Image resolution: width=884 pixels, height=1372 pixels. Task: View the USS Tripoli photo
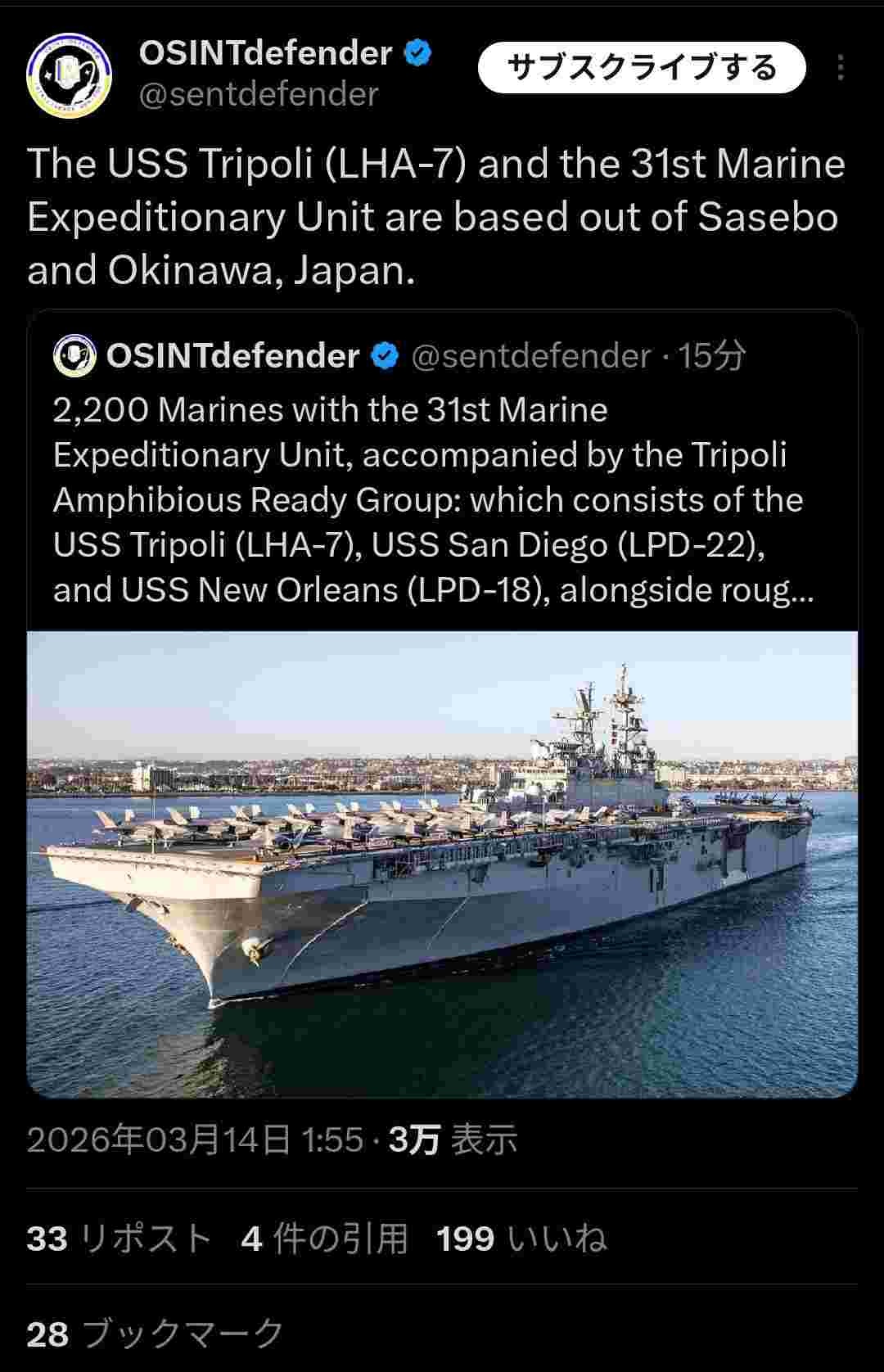click(x=442, y=864)
